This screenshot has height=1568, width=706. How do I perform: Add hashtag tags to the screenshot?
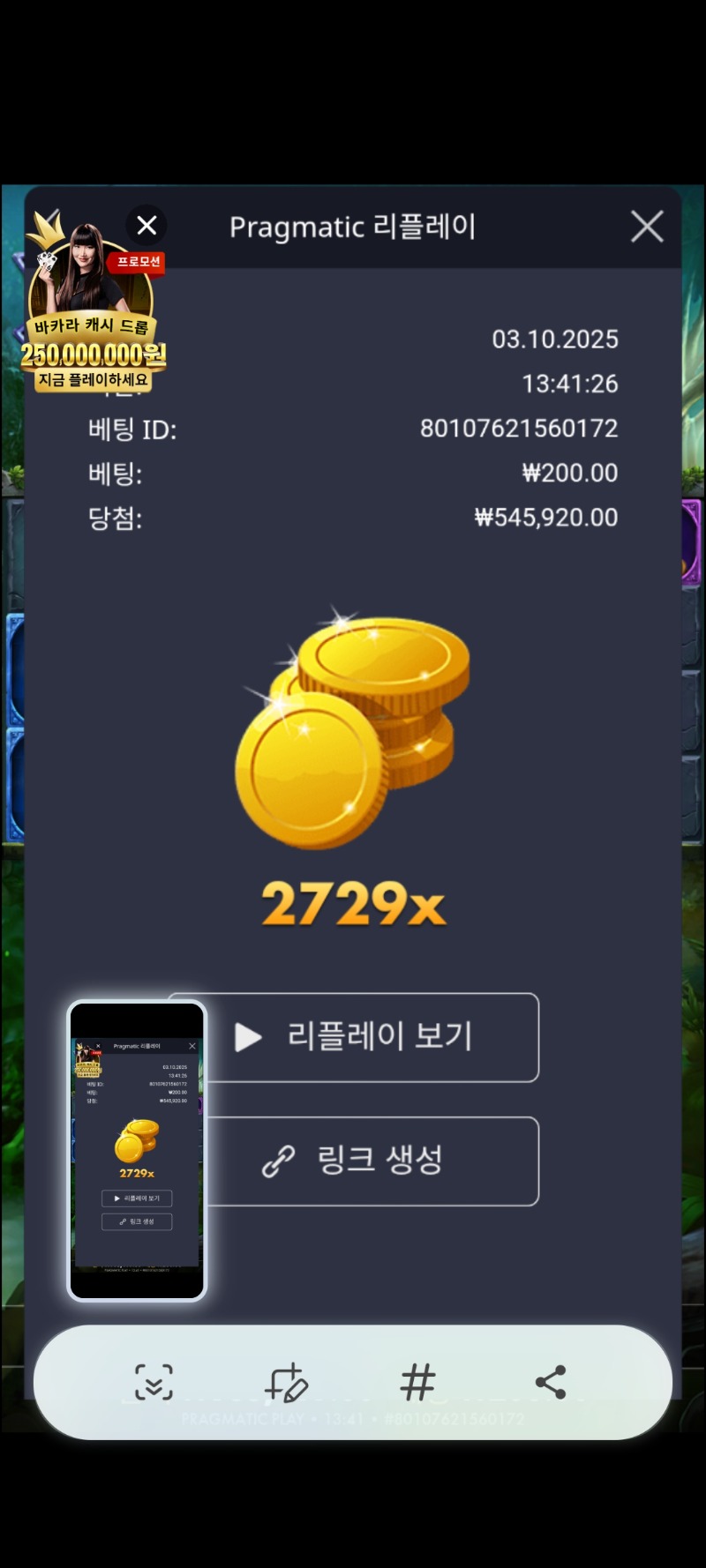[x=418, y=1382]
